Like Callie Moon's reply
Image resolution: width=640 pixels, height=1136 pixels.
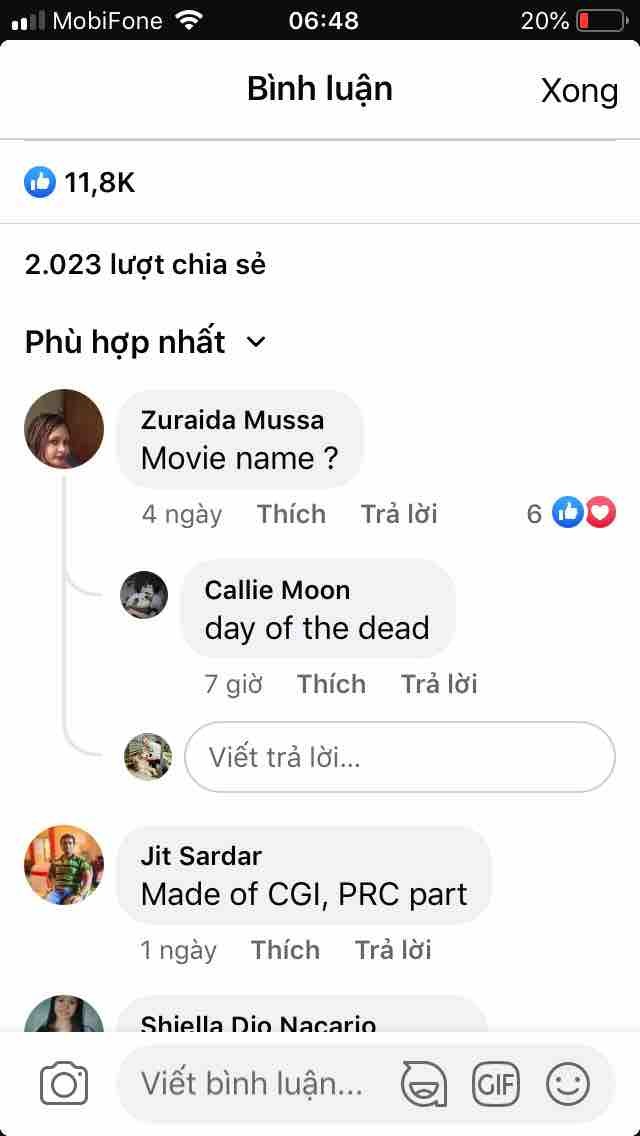331,684
